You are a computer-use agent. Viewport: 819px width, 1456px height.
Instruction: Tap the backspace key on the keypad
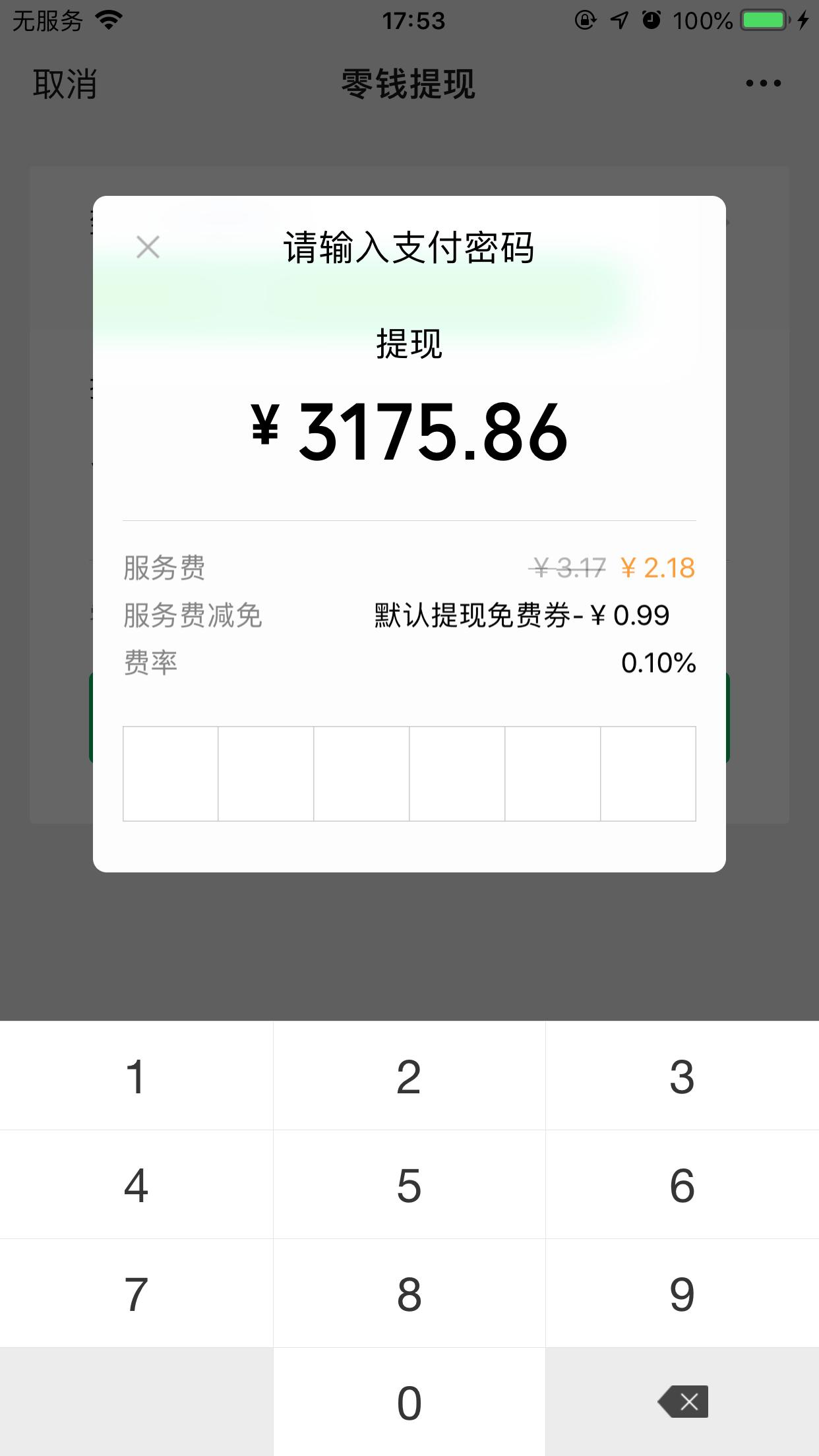pyautogui.click(x=682, y=1401)
